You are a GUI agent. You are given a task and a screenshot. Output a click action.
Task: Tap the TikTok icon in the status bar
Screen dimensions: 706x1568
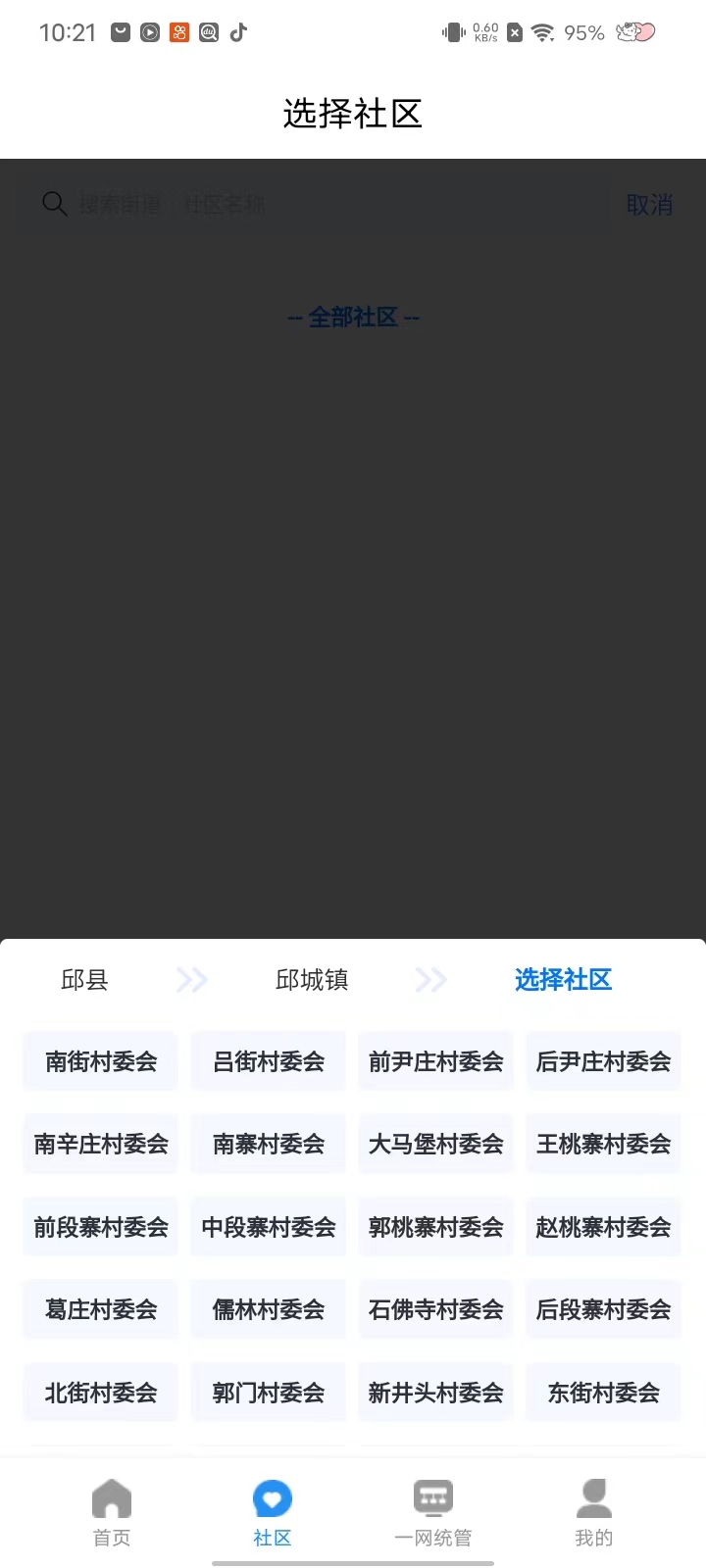coord(236,32)
